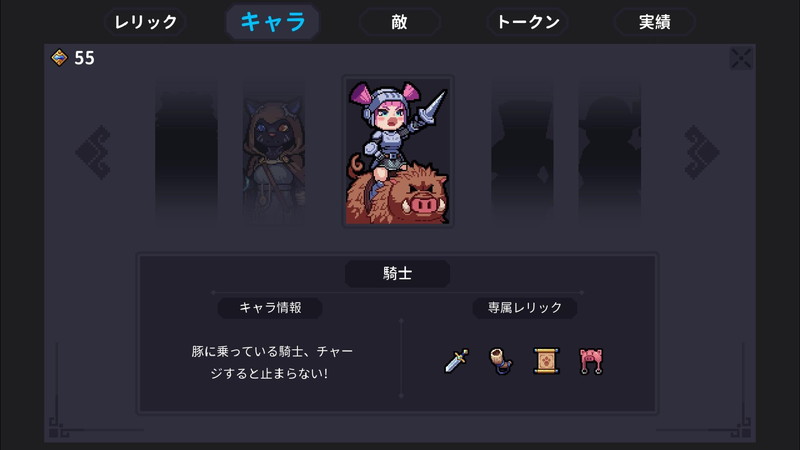
Task: View the scroll relic
Action: pyautogui.click(x=546, y=360)
